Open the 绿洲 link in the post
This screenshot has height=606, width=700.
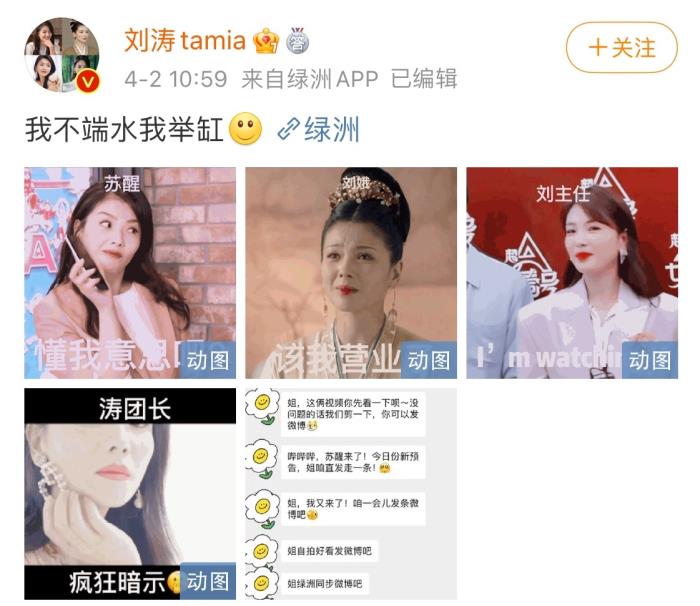[x=318, y=129]
